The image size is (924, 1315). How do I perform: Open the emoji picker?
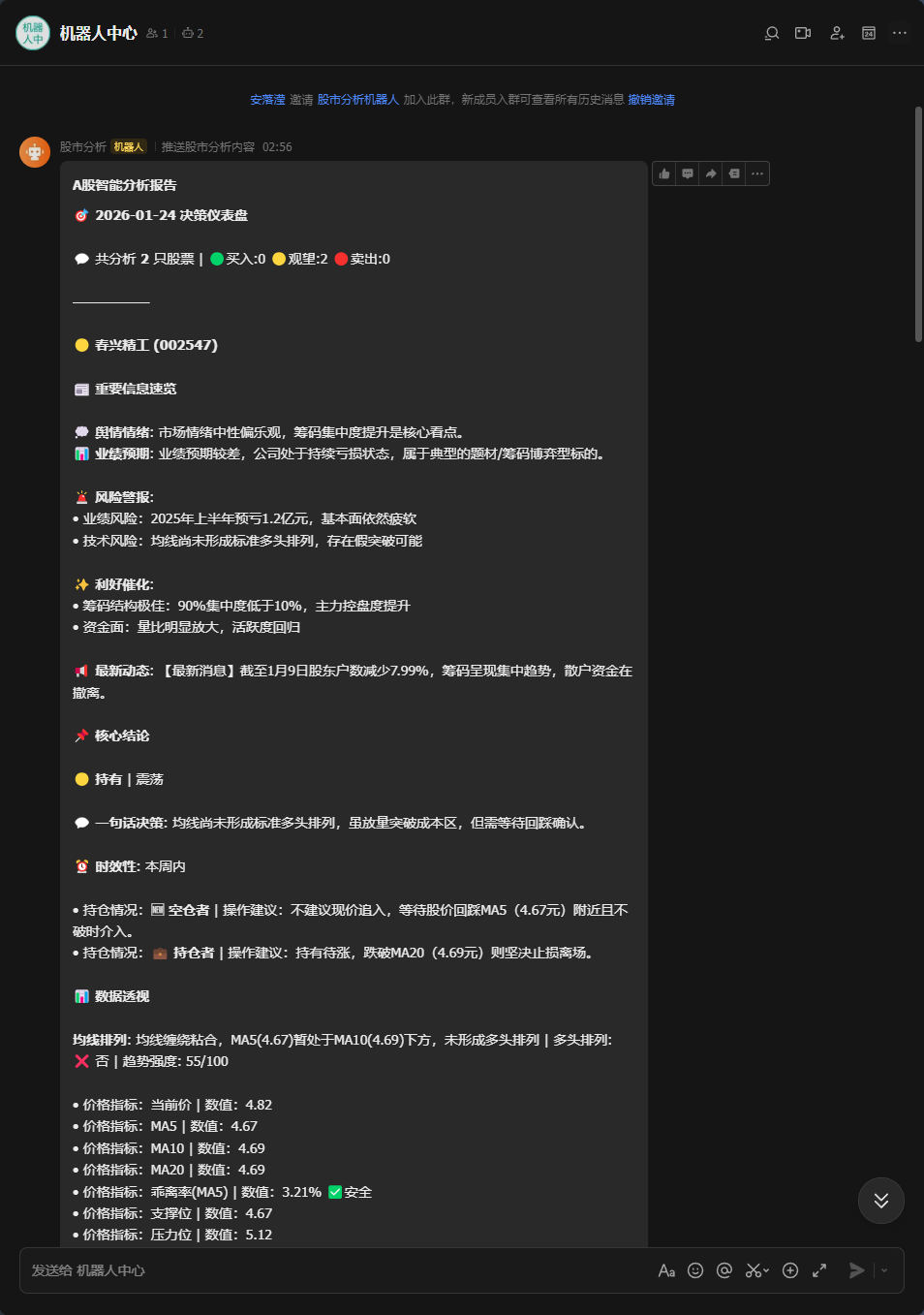pyautogui.click(x=695, y=1270)
